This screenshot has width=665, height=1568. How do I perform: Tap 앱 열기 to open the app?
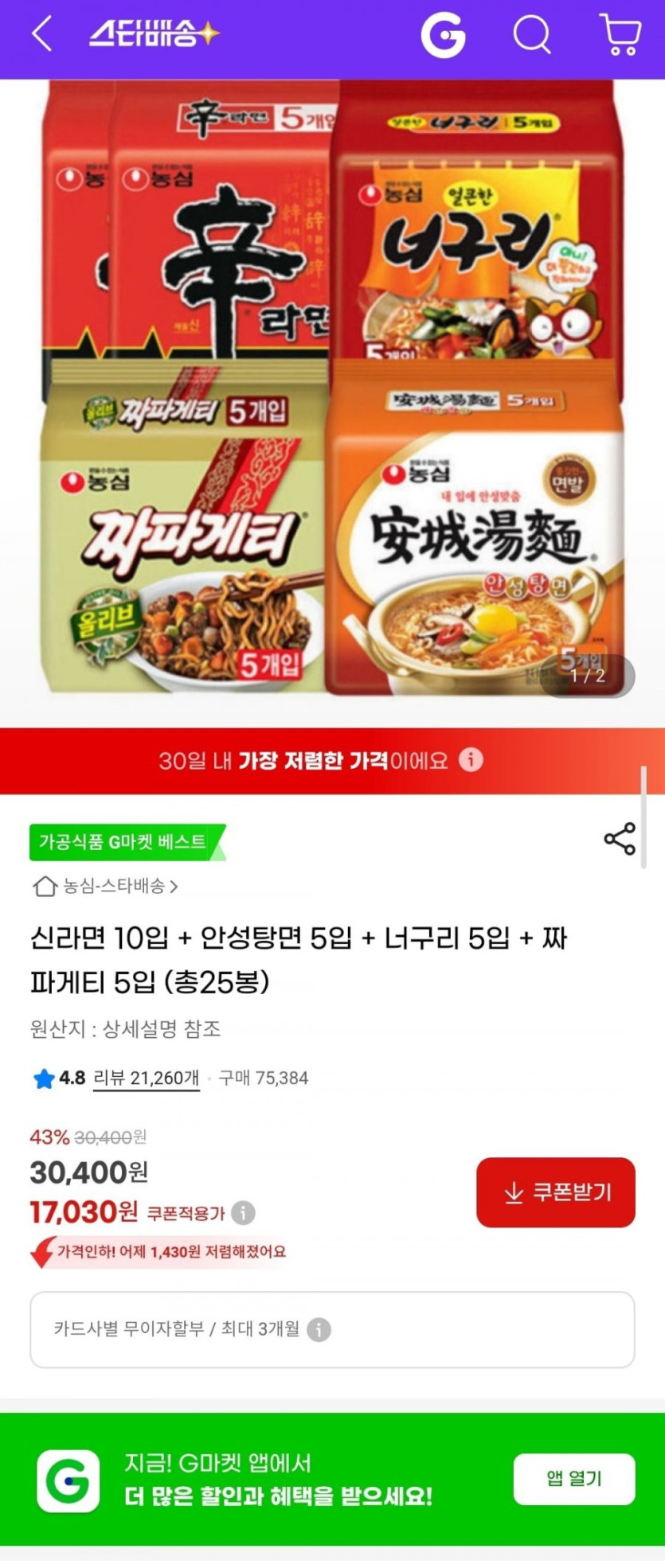[573, 1479]
